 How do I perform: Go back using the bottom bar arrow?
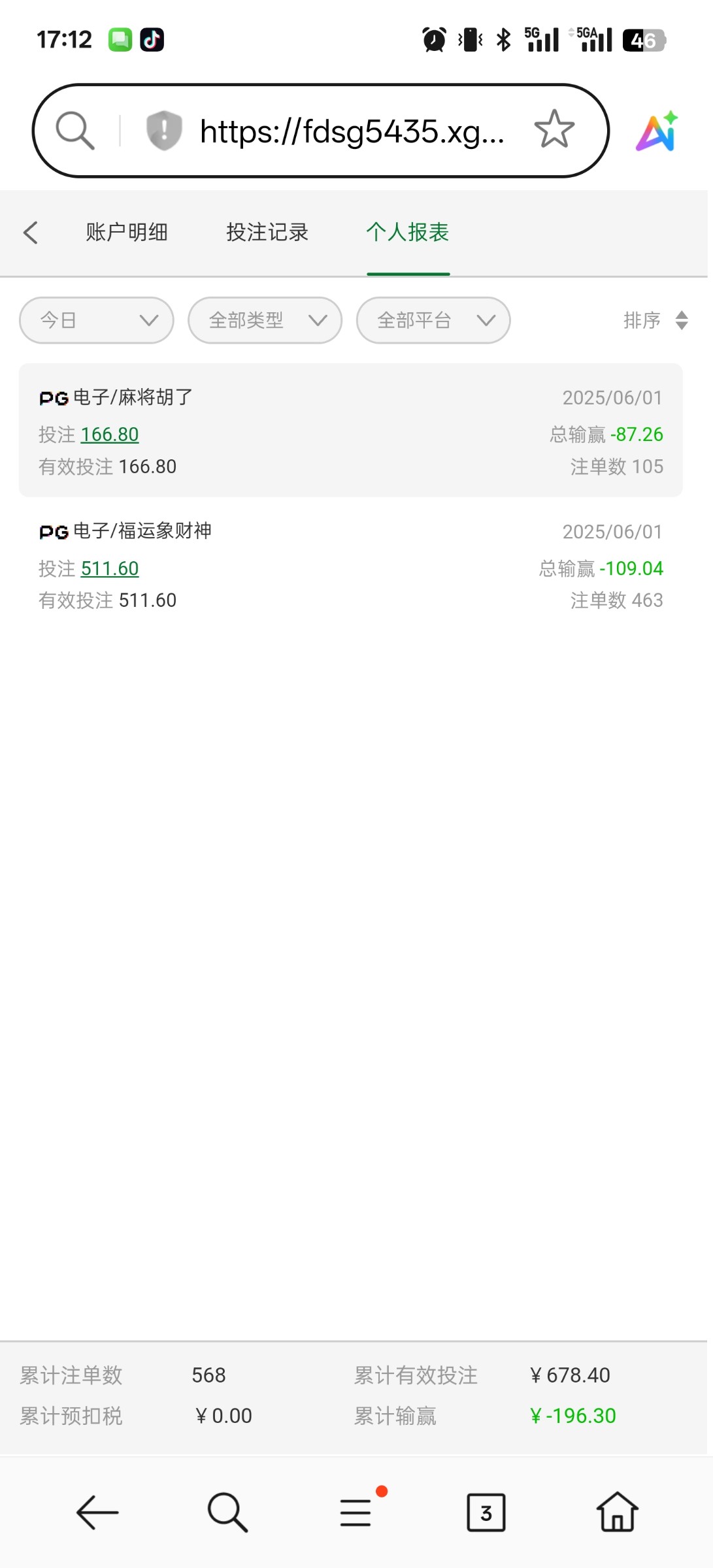pyautogui.click(x=97, y=1512)
